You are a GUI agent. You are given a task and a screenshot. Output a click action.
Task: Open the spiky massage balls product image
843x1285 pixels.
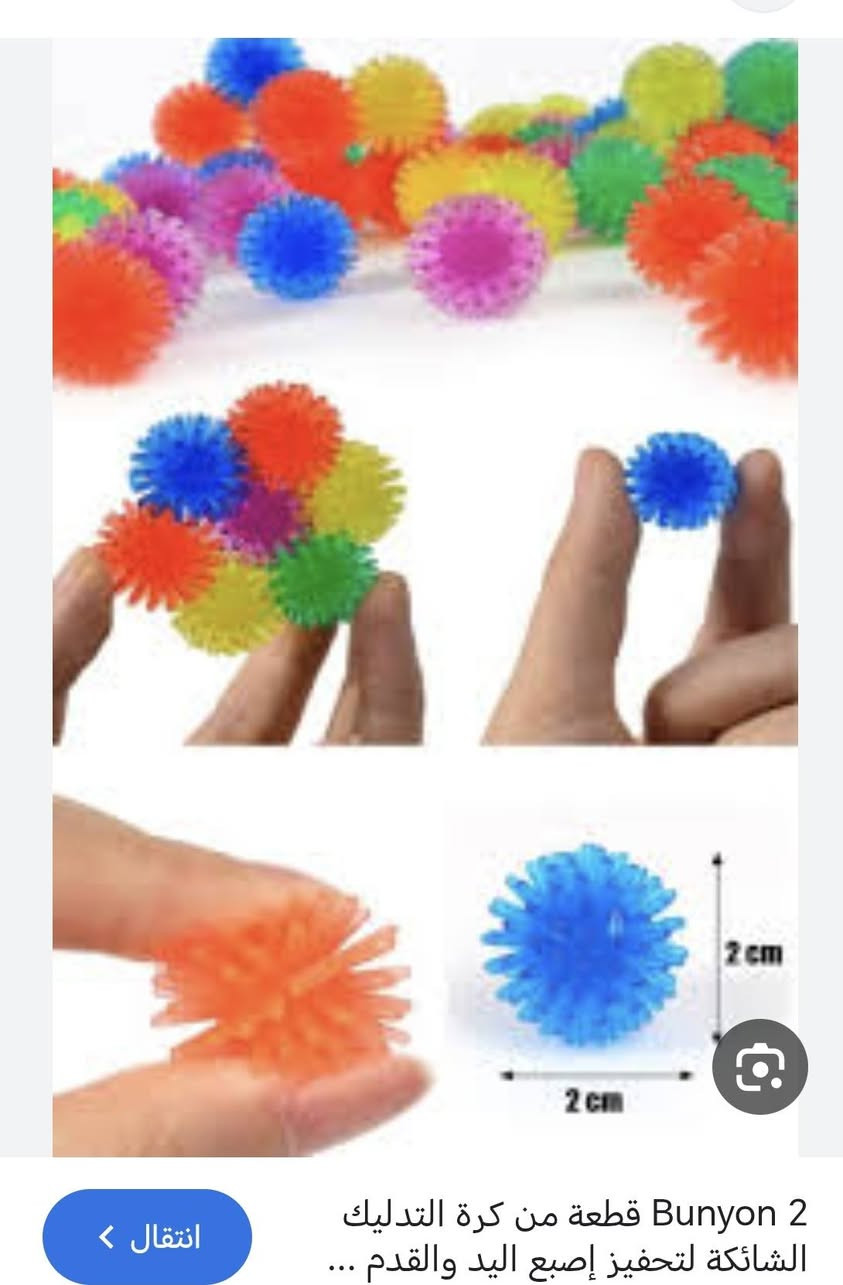click(425, 560)
